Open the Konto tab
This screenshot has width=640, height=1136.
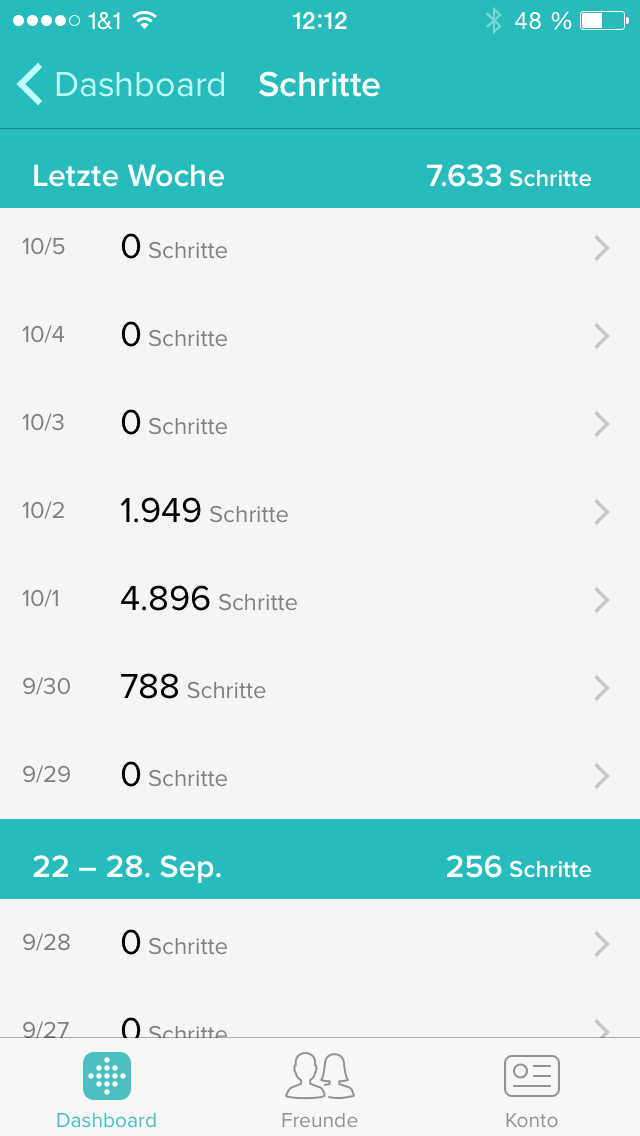(x=531, y=1088)
